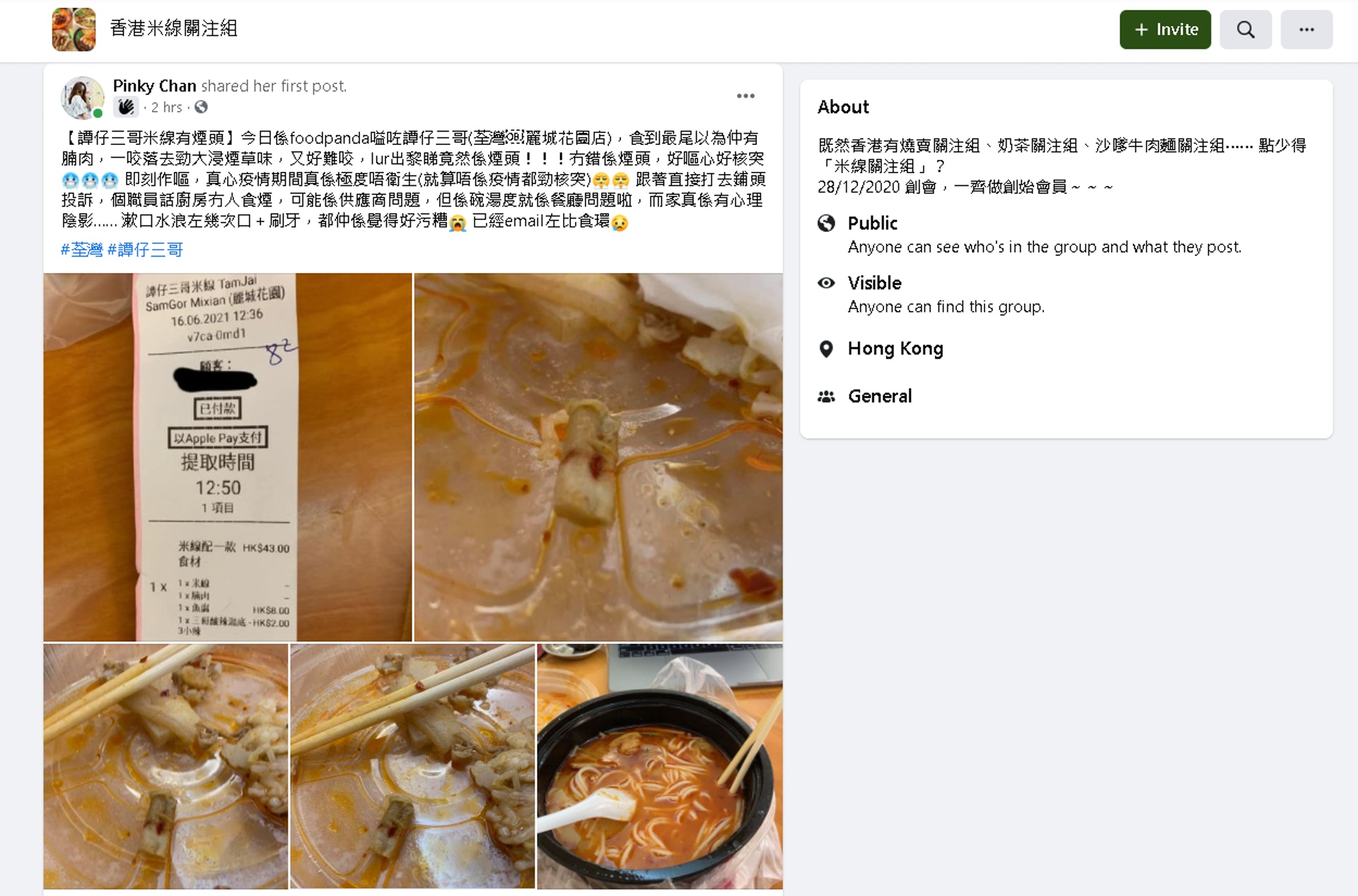Image resolution: width=1358 pixels, height=896 pixels.
Task: Open the middle chopsticks photo
Action: click(412, 766)
